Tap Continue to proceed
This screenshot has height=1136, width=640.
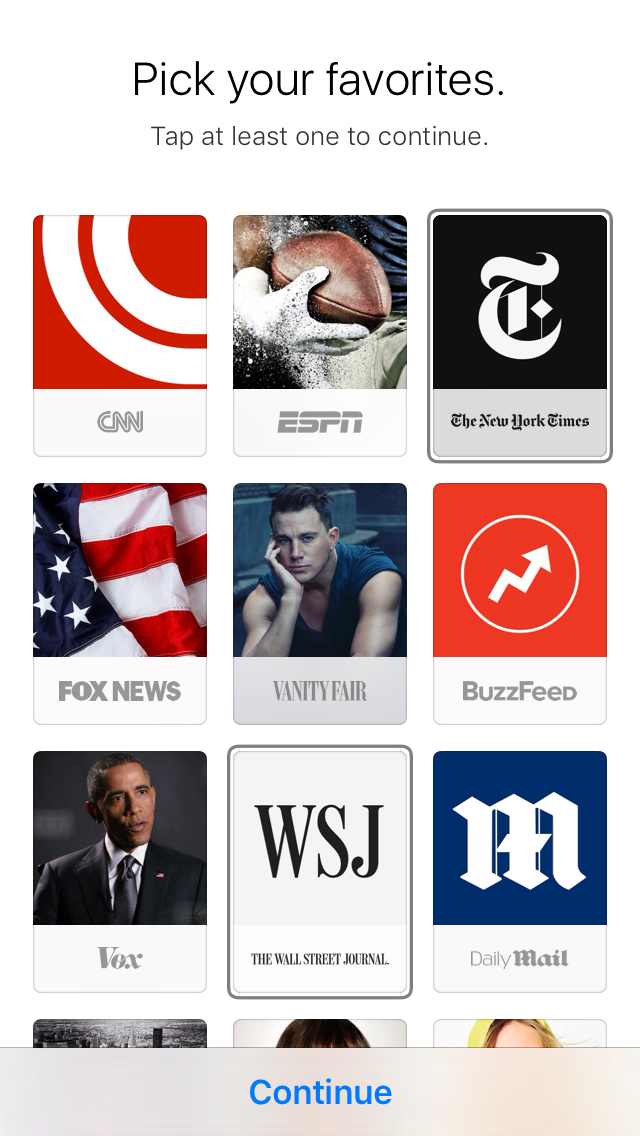click(320, 1092)
